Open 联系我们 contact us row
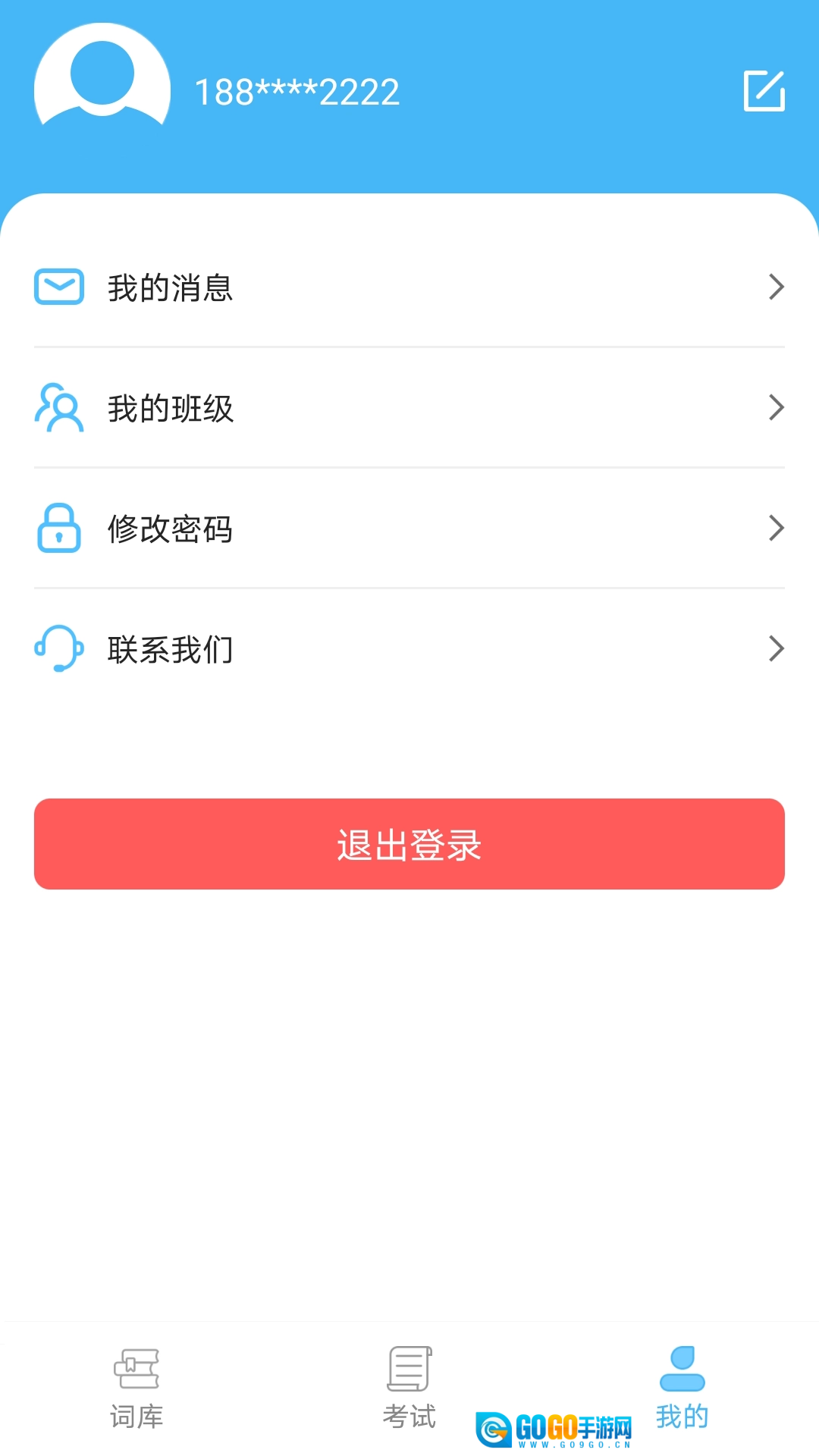Viewport: 819px width, 1456px height. (409, 649)
